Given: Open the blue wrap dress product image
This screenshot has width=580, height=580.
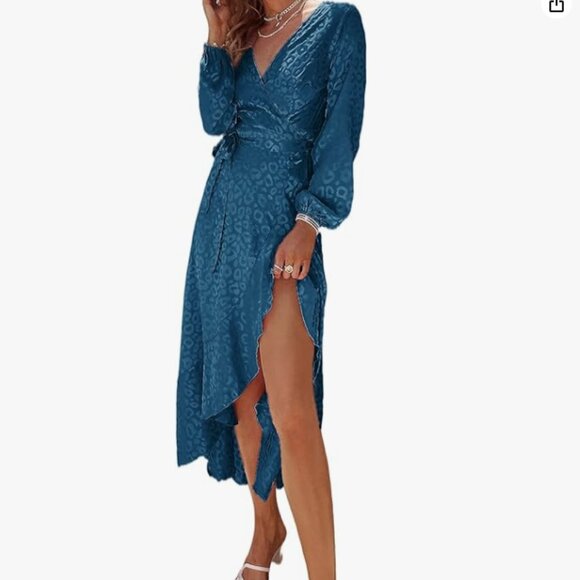Looking at the screenshot, I should (x=269, y=290).
